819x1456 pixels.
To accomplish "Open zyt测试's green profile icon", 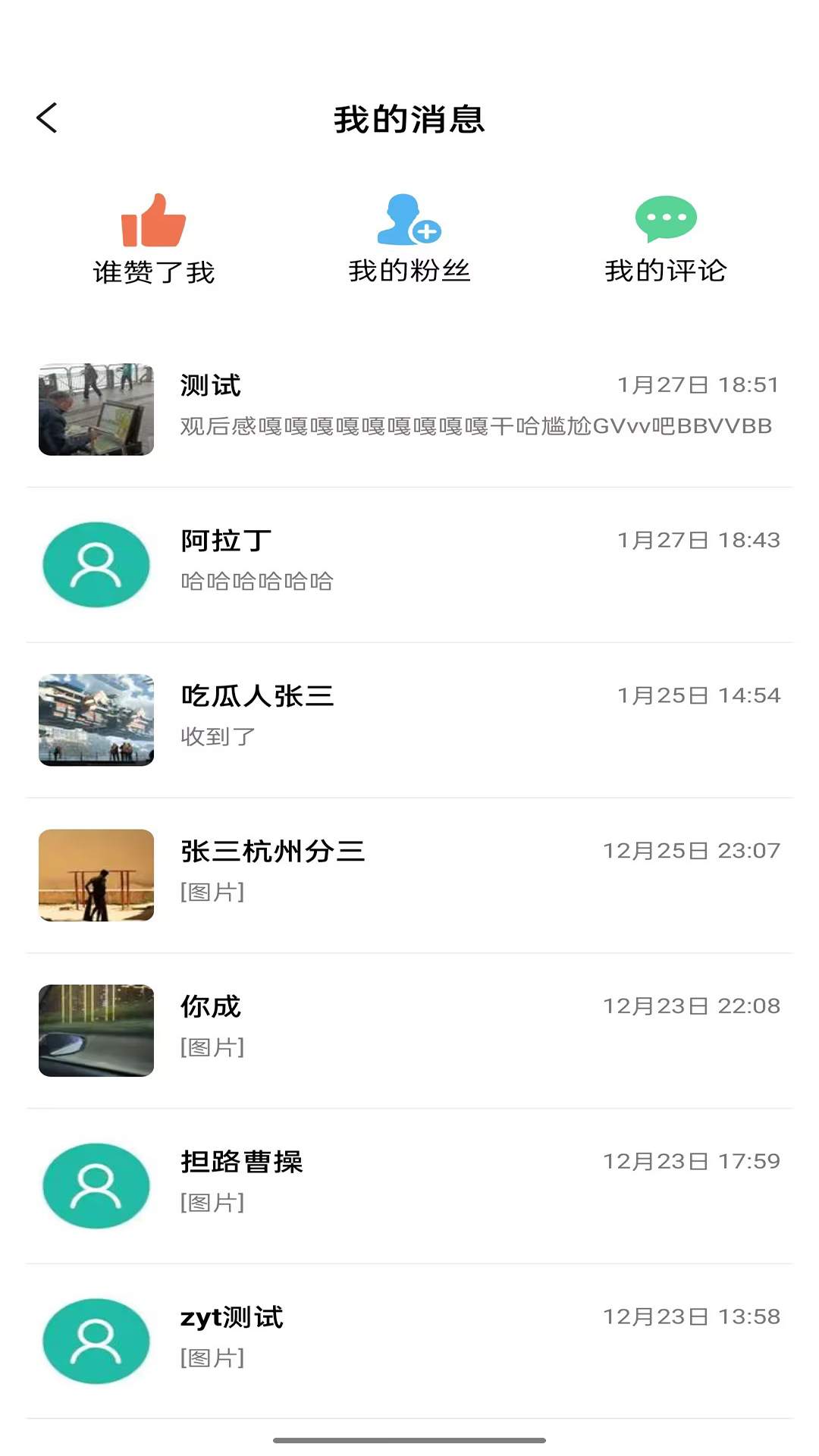I will pyautogui.click(x=96, y=1341).
